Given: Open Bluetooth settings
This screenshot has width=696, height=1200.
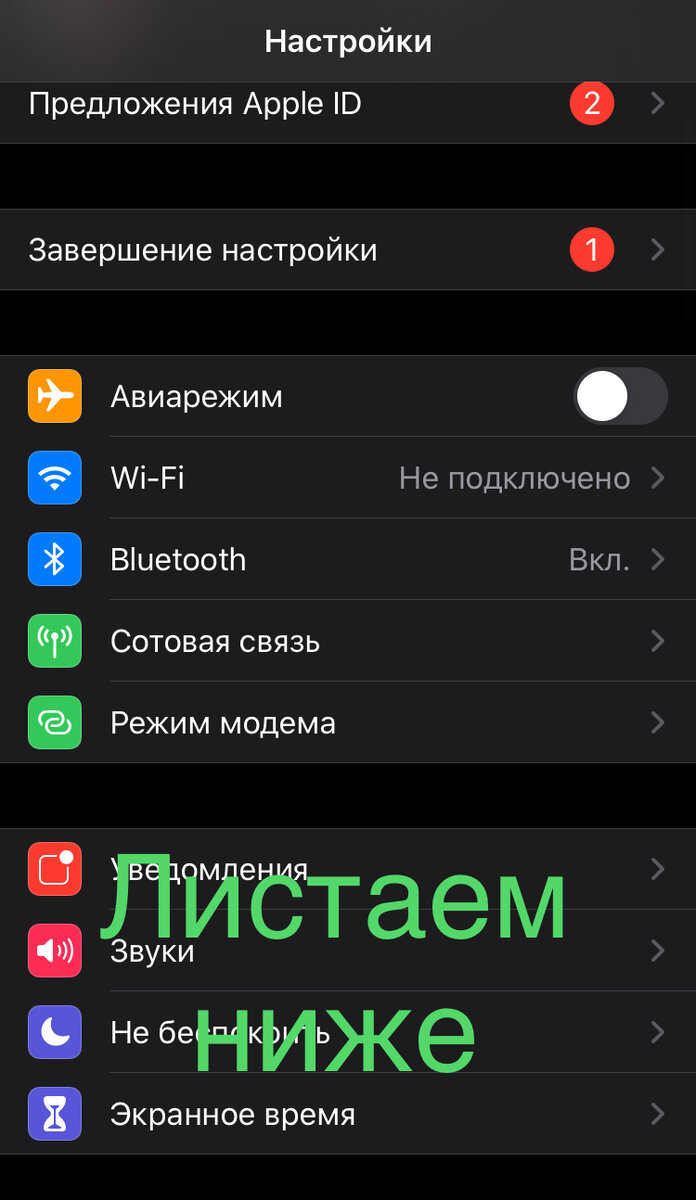Looking at the screenshot, I should coord(348,559).
